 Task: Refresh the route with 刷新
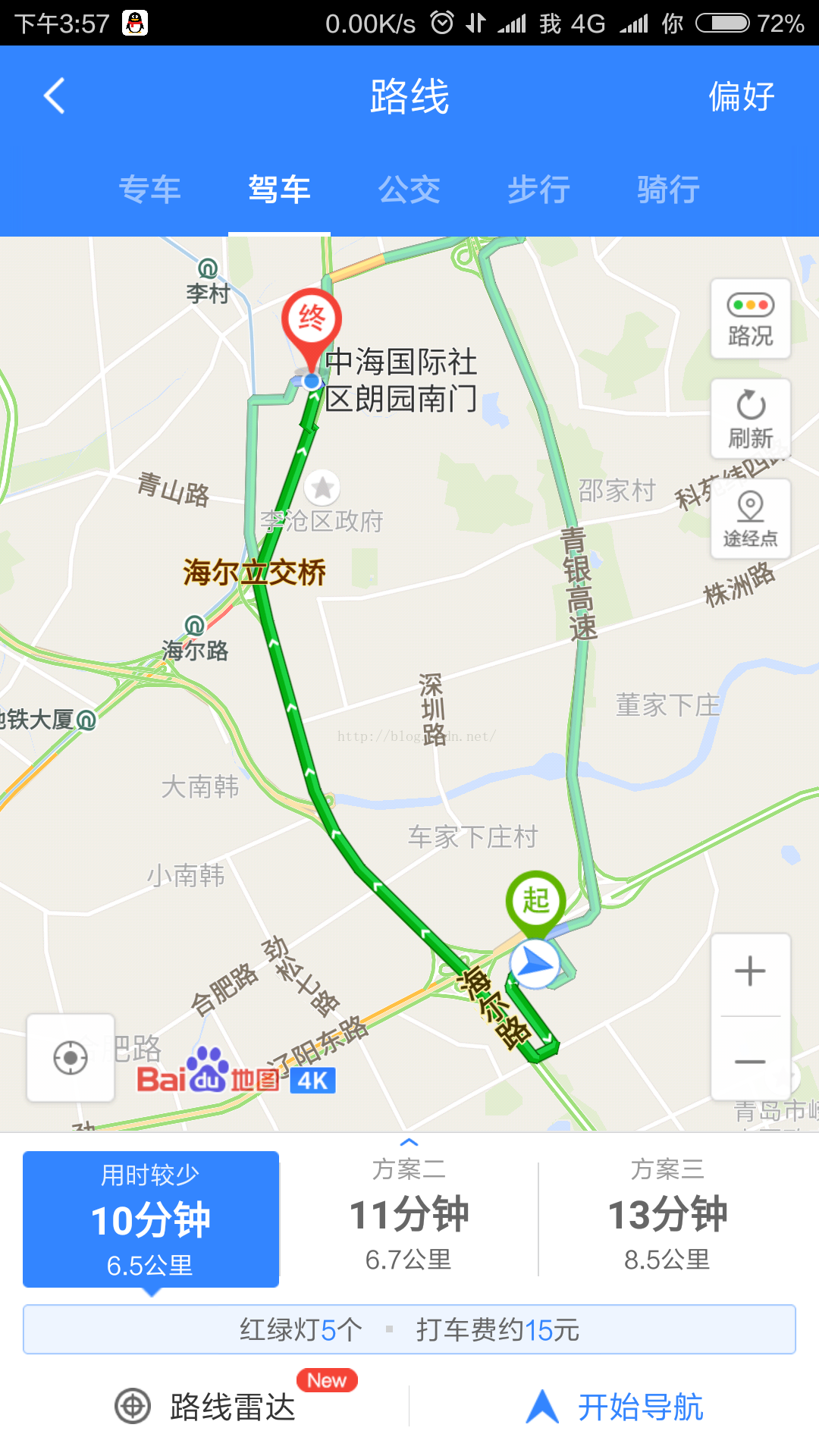coord(750,419)
